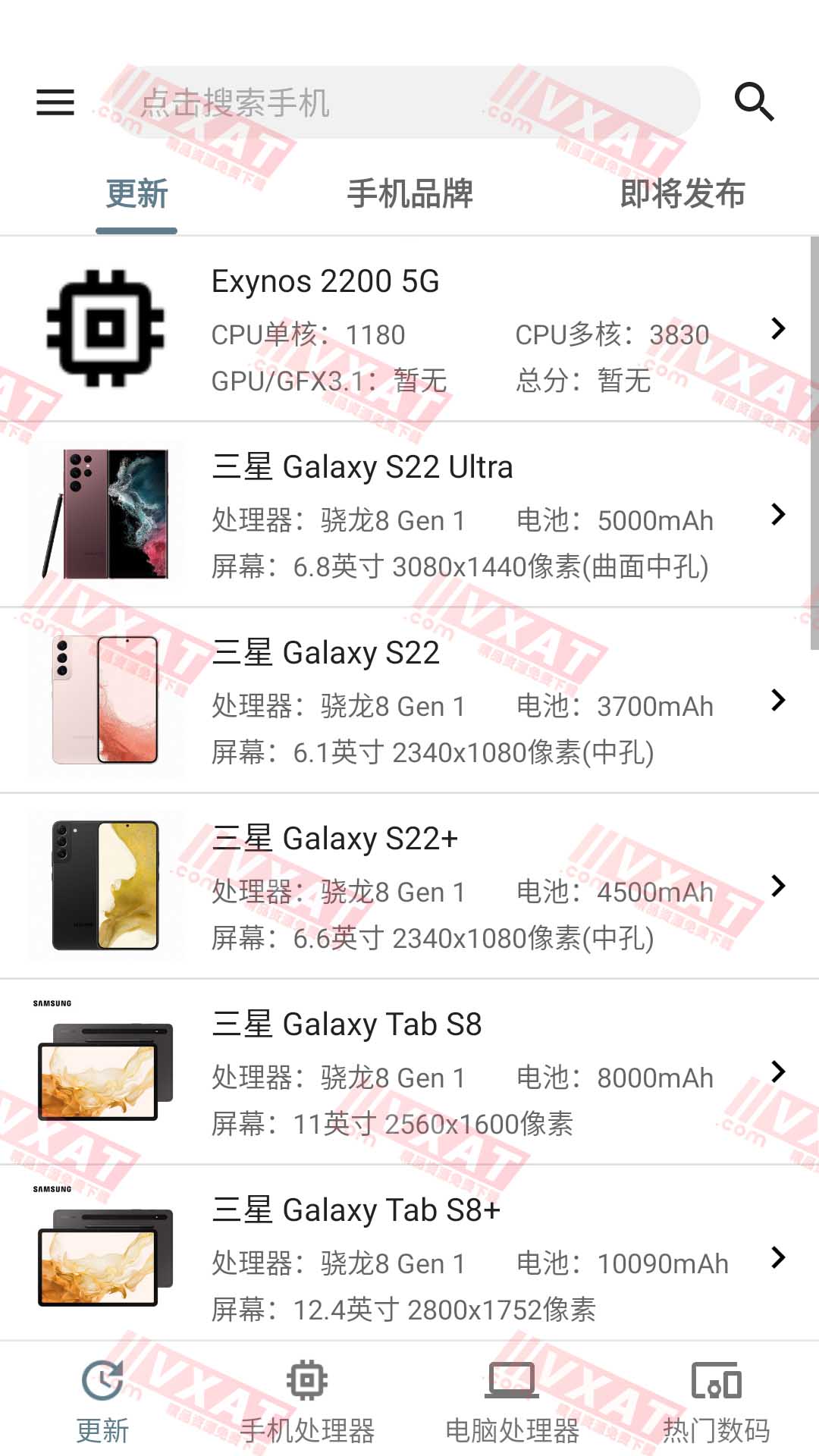The height and width of the screenshot is (1456, 819).
Task: Select the 更新 bottom navigation item
Action: click(102, 1401)
